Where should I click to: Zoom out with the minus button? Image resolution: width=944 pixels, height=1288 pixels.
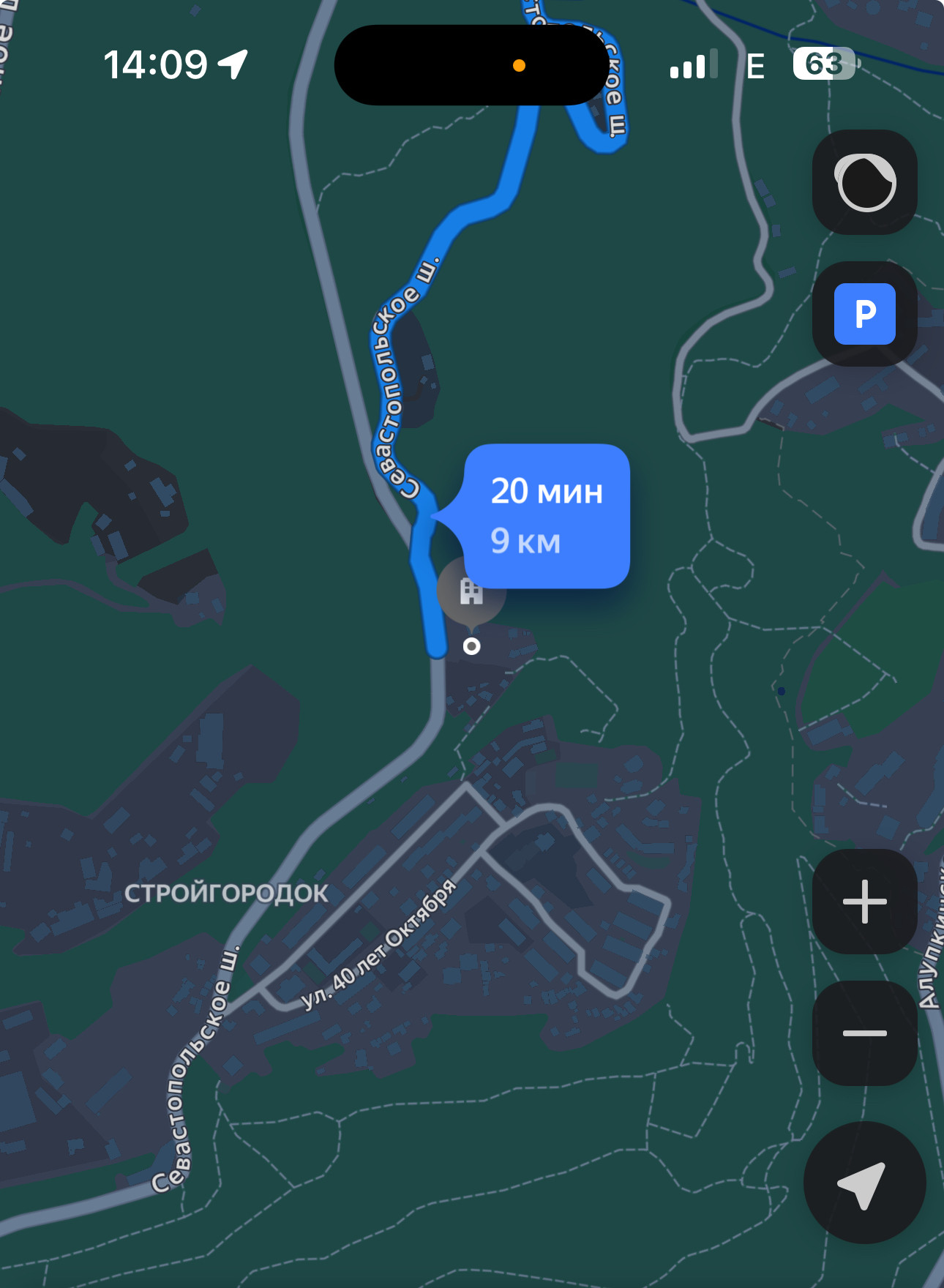click(x=865, y=1033)
